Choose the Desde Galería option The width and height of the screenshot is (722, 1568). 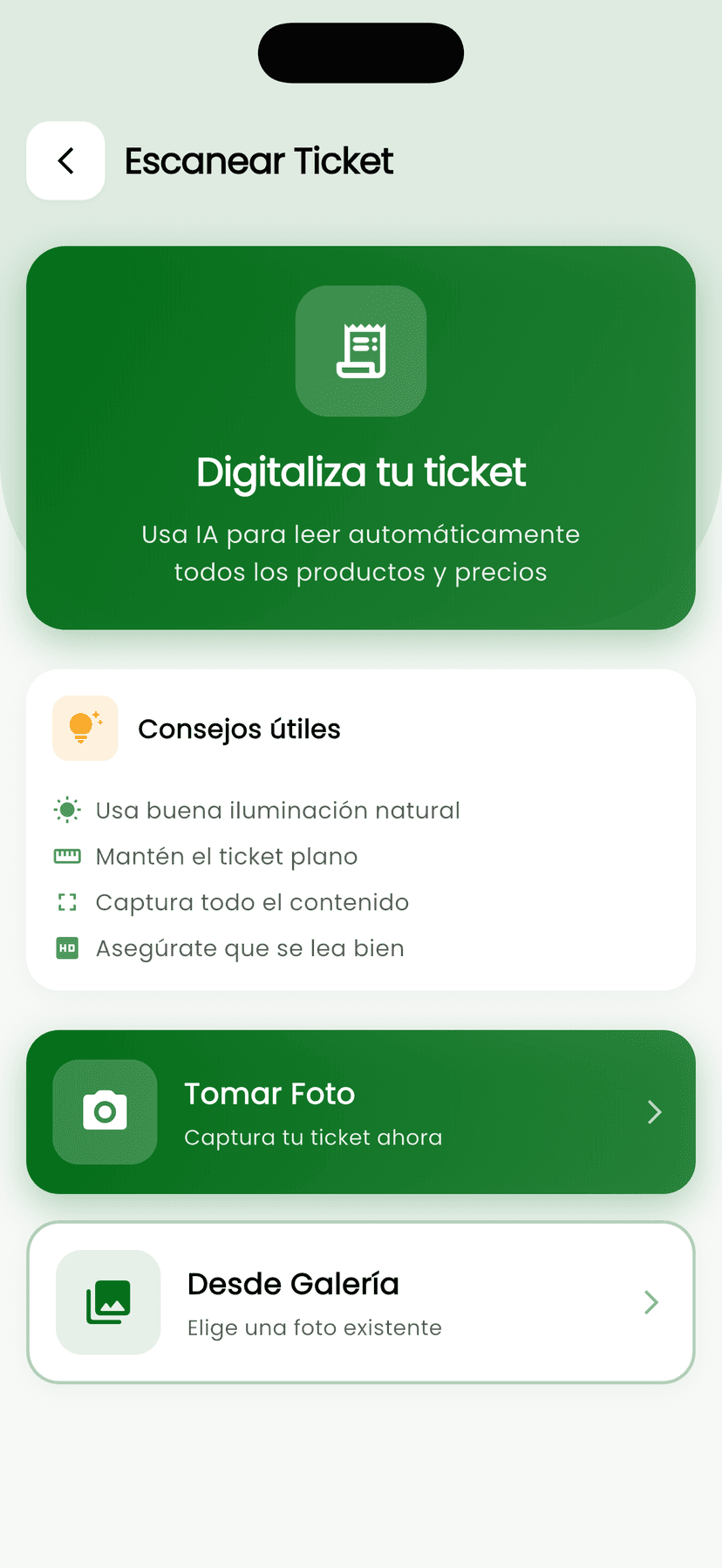[361, 1302]
